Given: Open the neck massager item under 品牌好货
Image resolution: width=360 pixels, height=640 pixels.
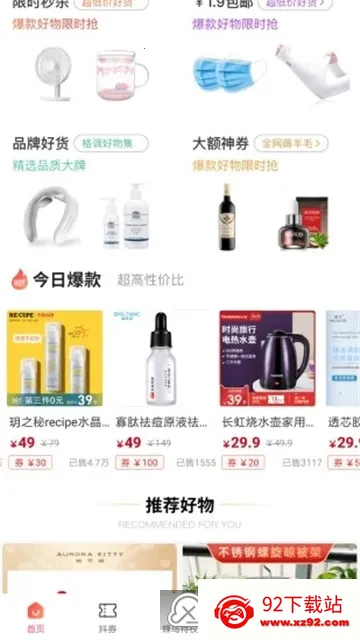Looking at the screenshot, I should pos(51,216).
